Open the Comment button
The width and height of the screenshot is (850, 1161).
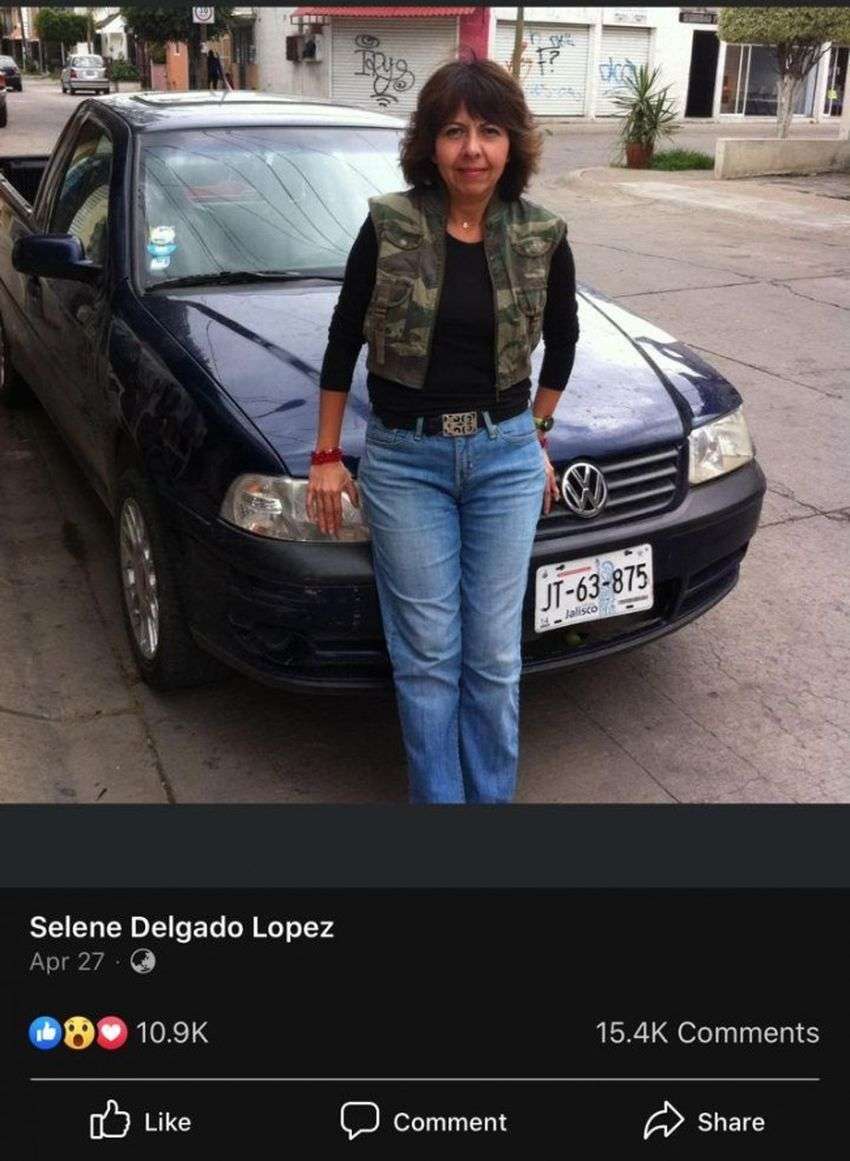[424, 1121]
